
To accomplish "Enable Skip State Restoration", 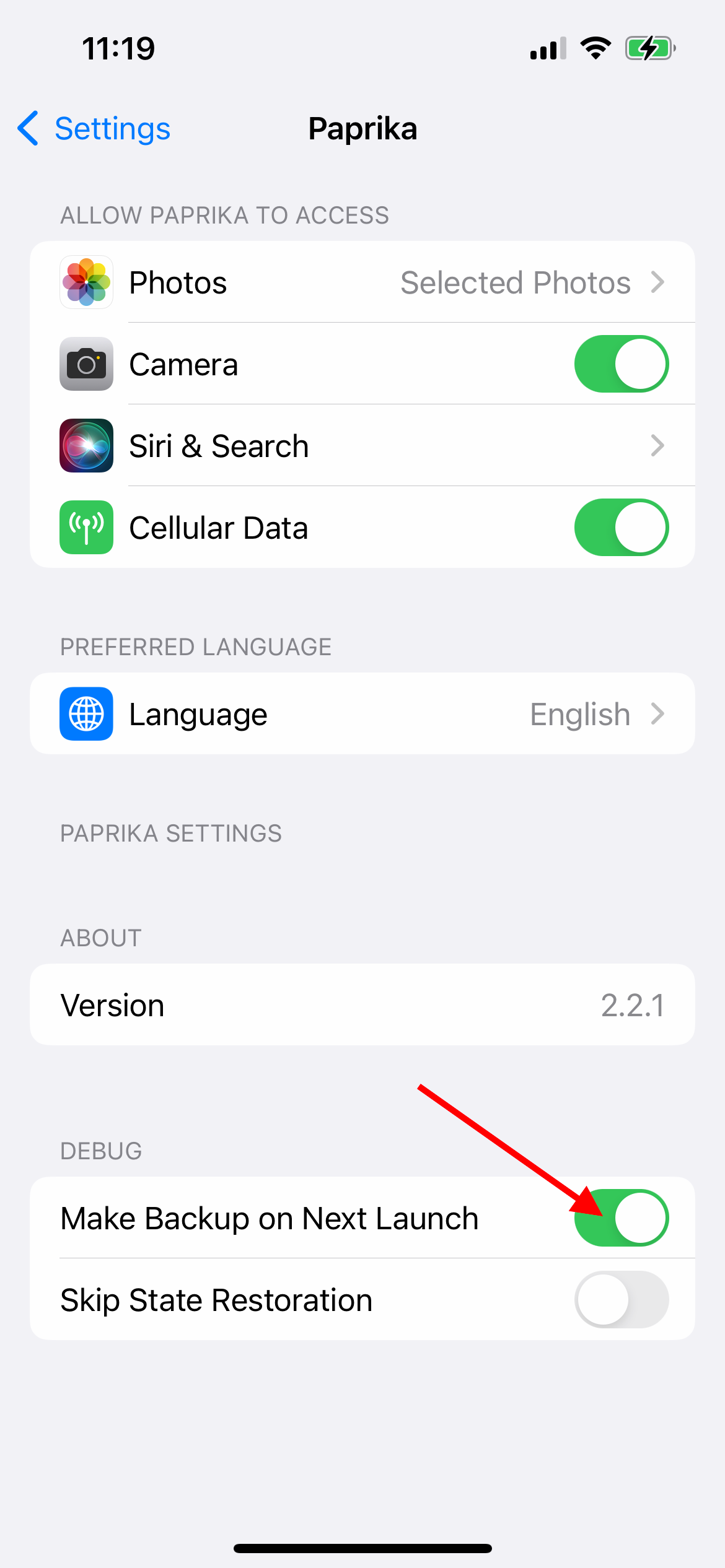I will 622,1299.
